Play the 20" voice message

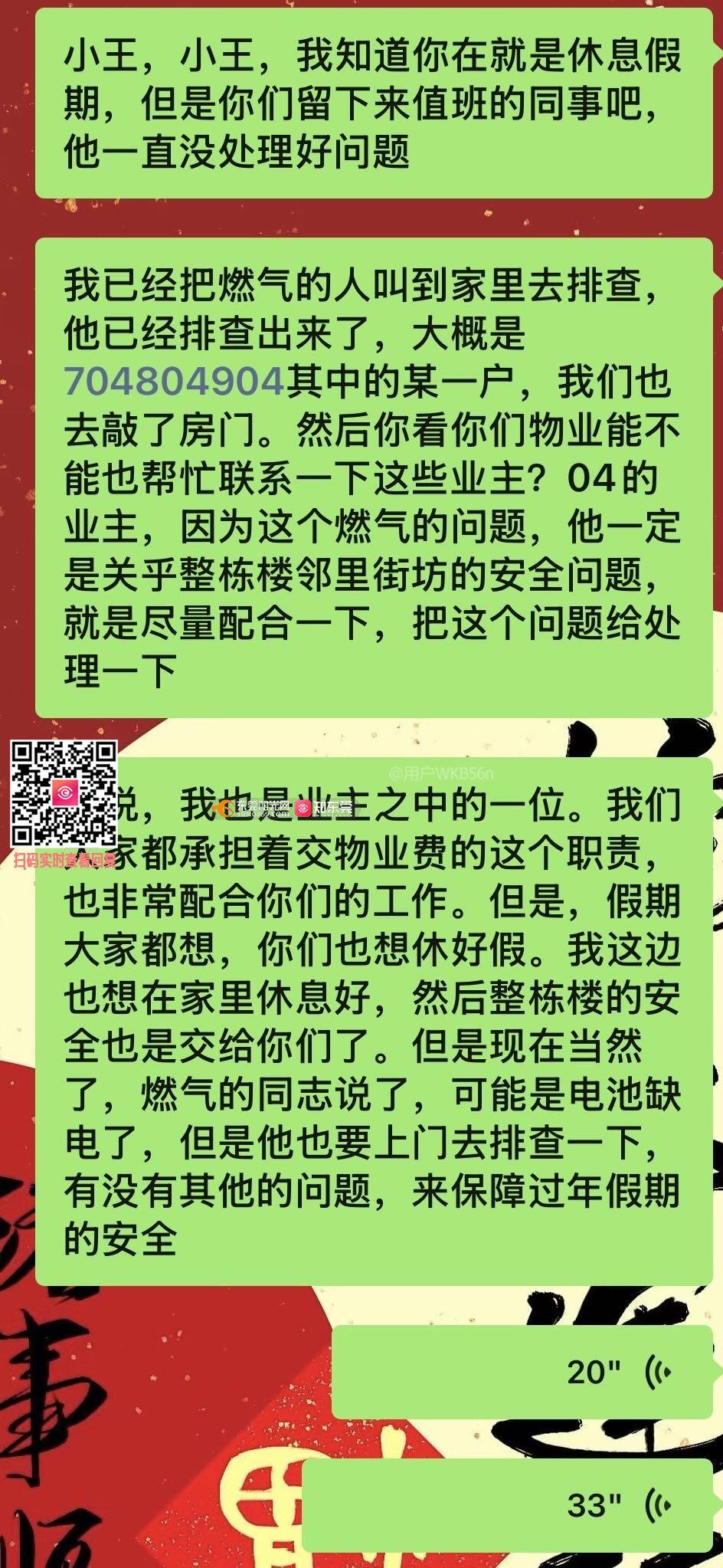tap(523, 1371)
